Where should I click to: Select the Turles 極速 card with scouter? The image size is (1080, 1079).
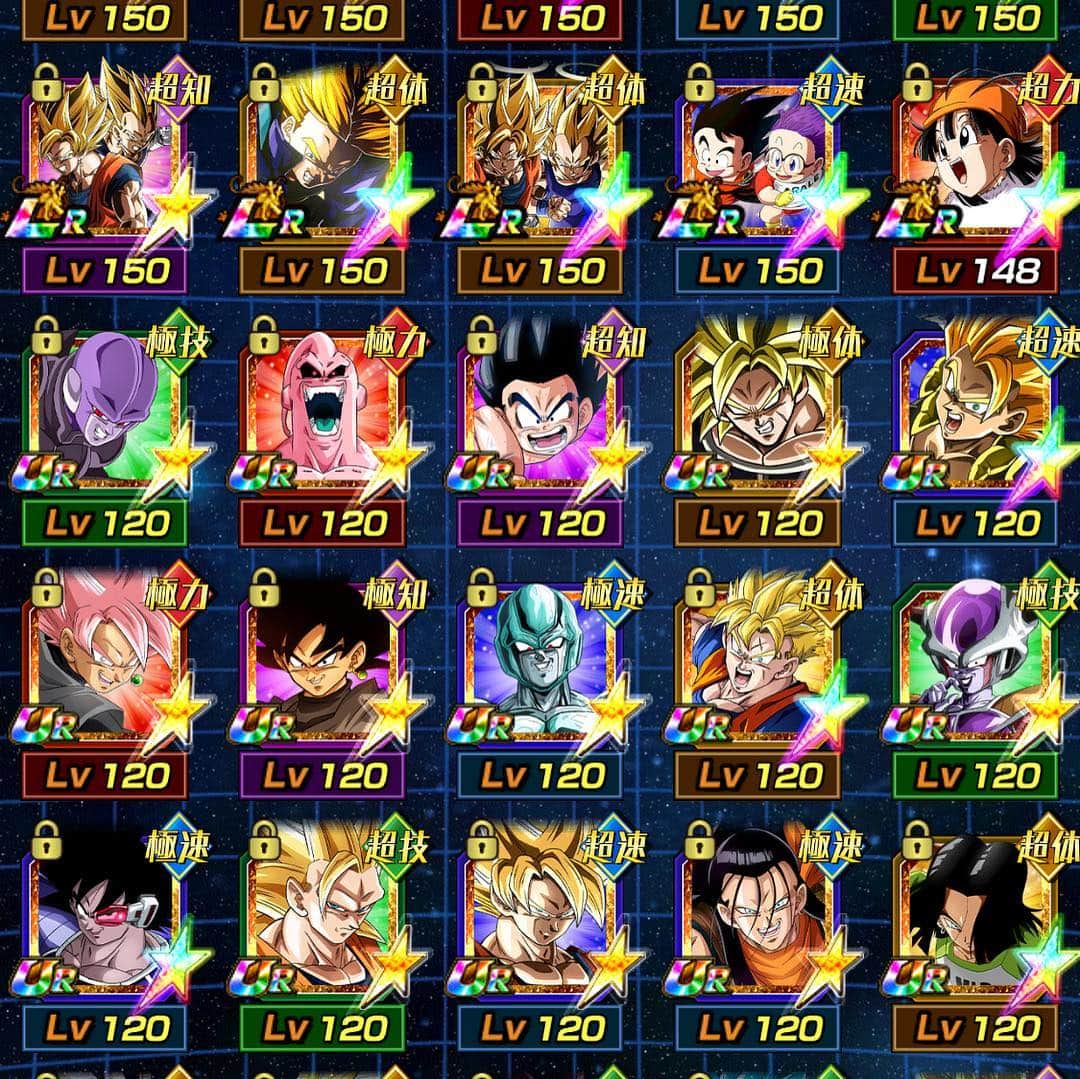105,912
